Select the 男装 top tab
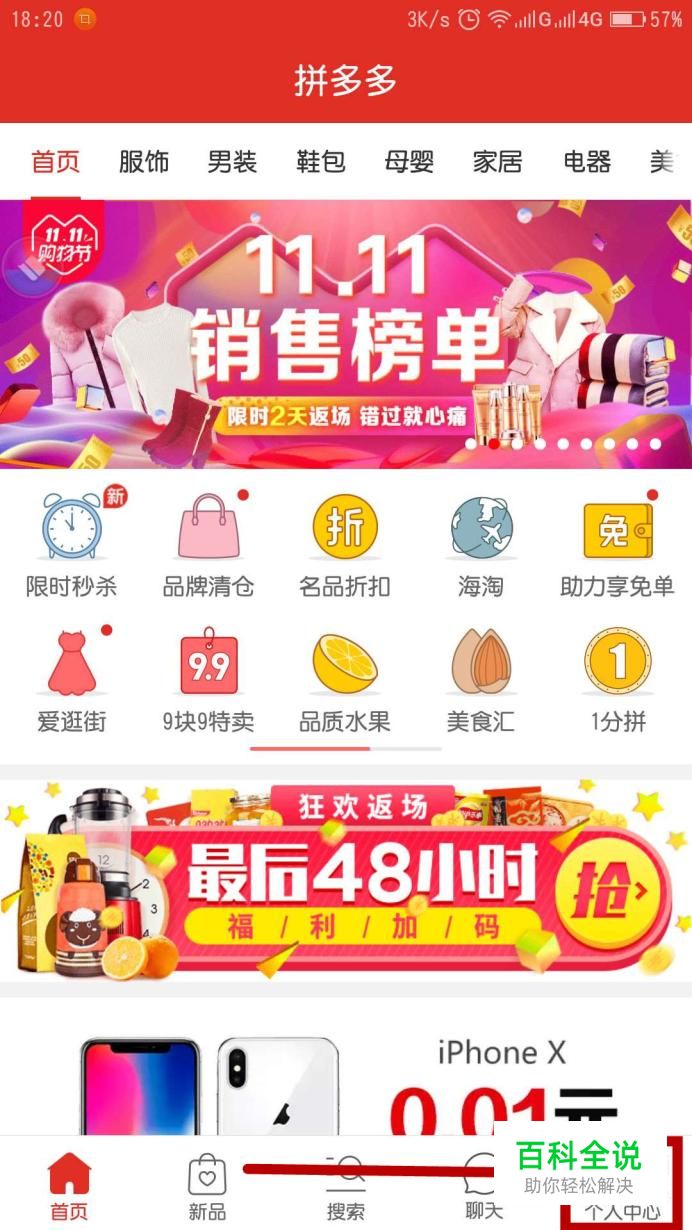Image resolution: width=692 pixels, height=1230 pixels. pyautogui.click(x=232, y=162)
